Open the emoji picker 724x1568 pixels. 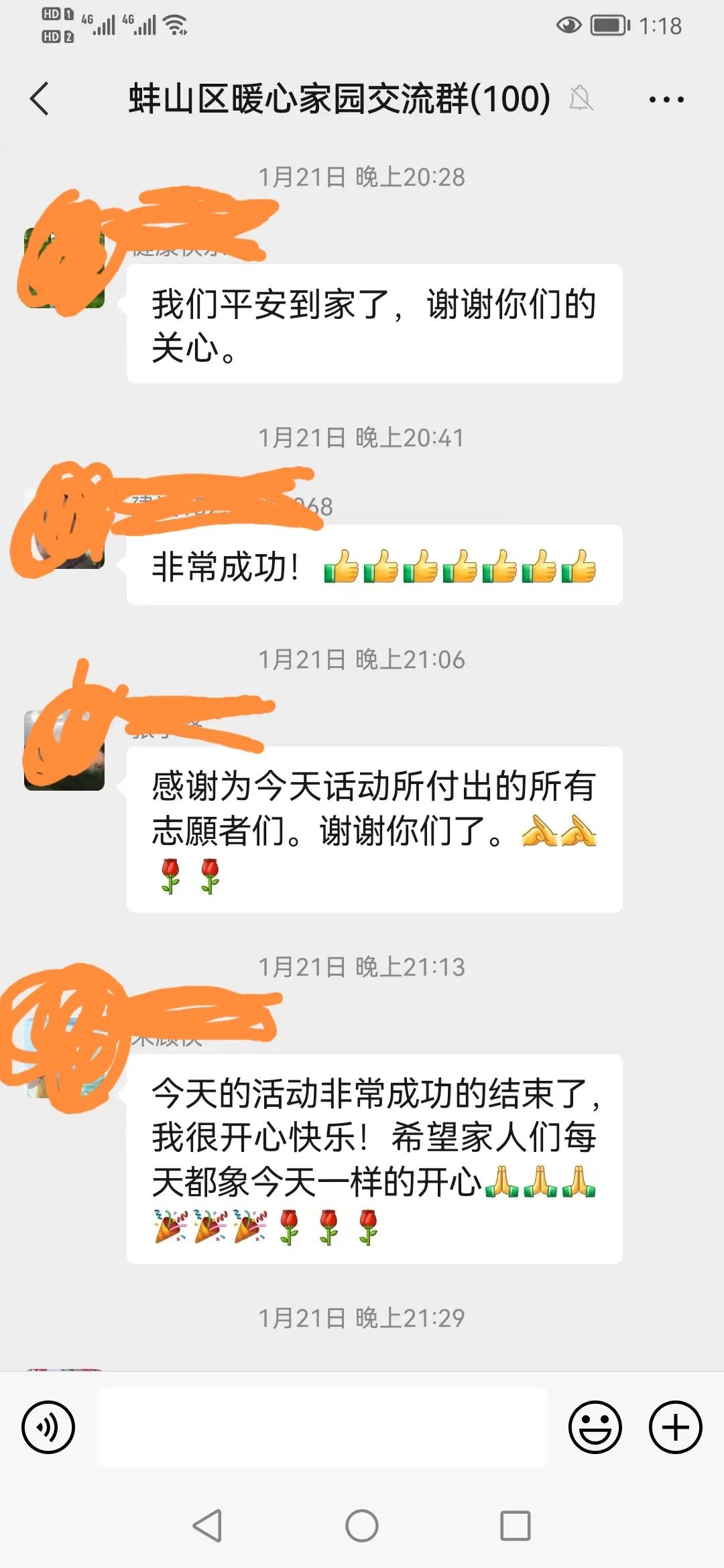(595, 1427)
